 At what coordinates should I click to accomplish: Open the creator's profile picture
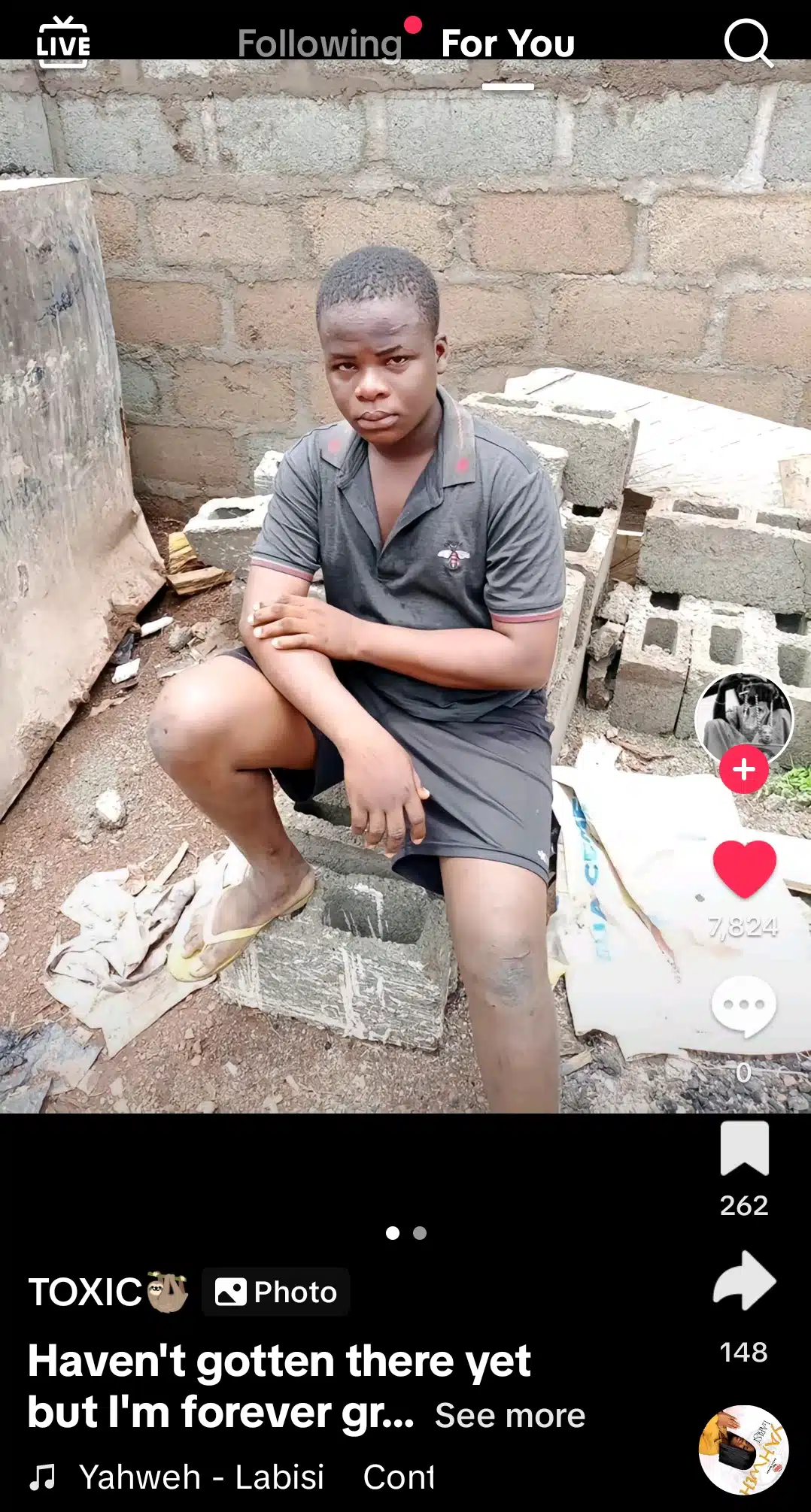click(743, 717)
